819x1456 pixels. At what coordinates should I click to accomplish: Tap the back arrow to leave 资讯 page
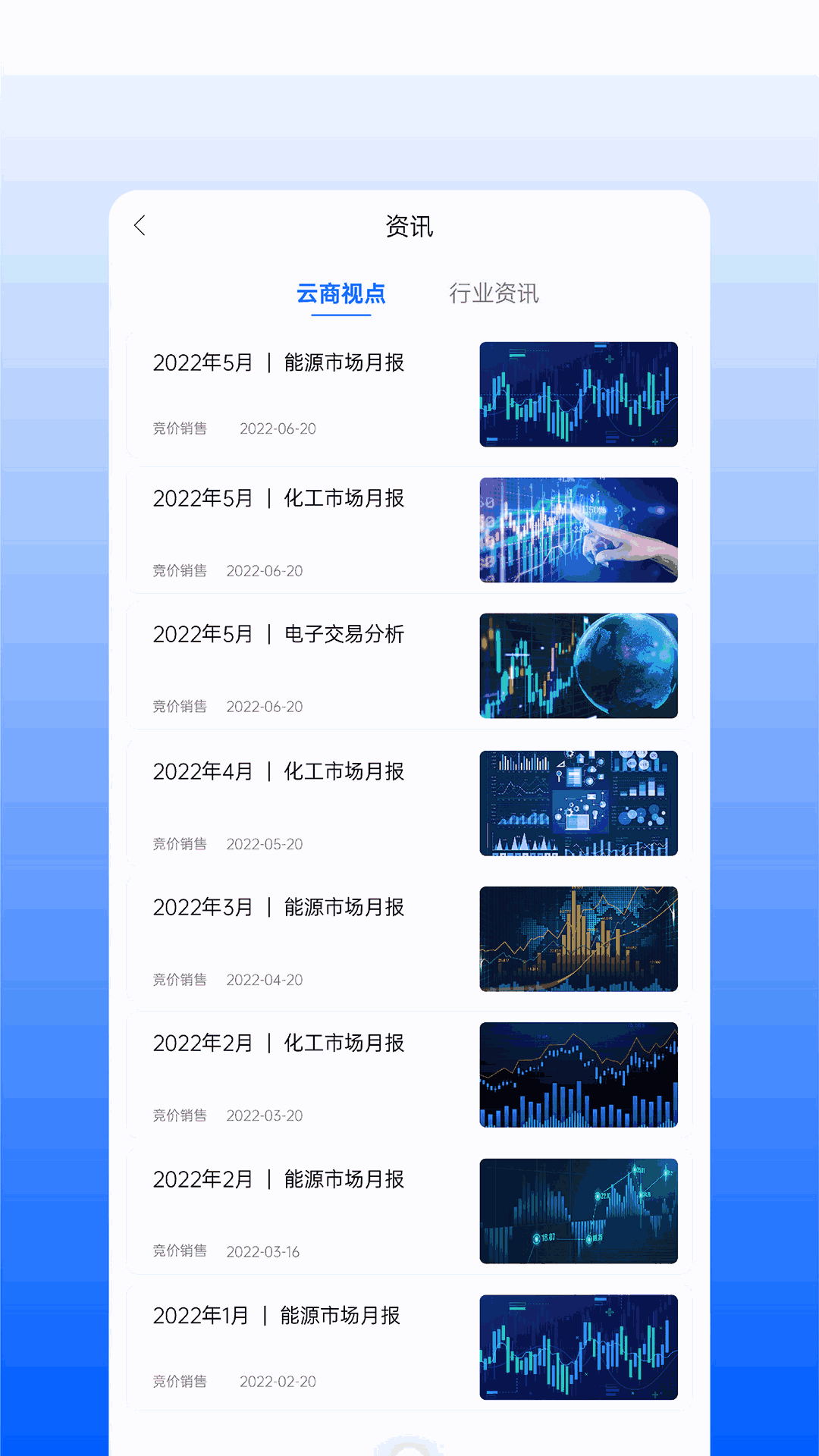click(x=140, y=225)
